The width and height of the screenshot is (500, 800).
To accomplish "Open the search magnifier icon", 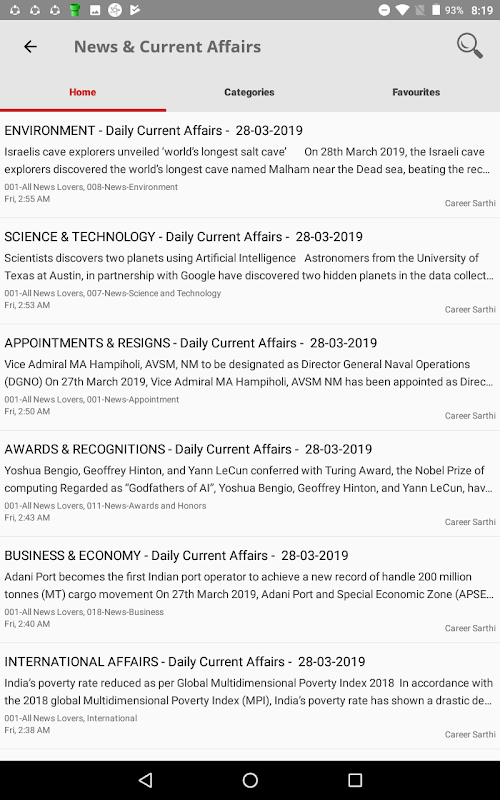I will coord(469,46).
